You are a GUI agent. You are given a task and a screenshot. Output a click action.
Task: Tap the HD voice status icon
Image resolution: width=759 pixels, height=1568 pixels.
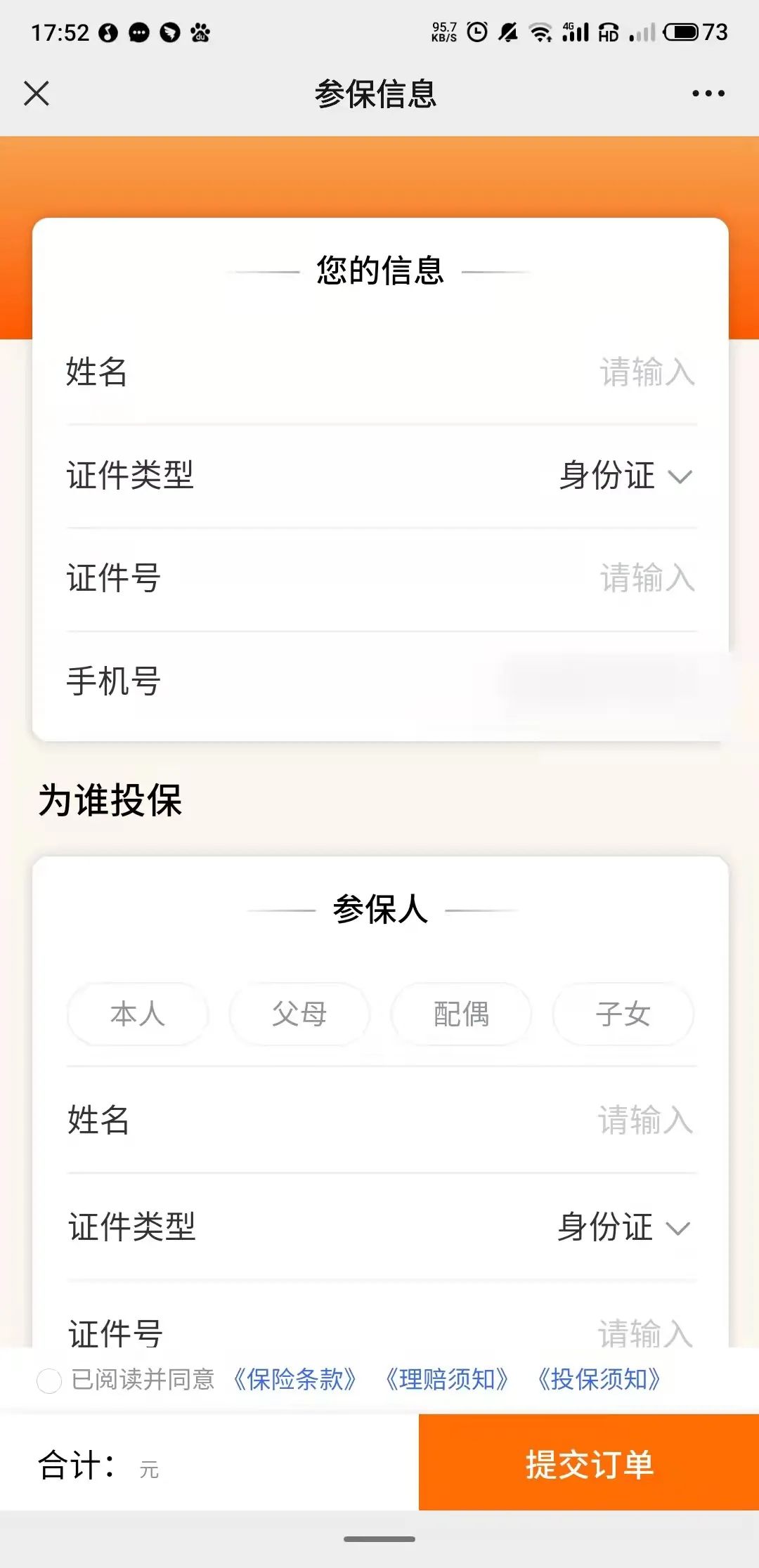tap(609, 34)
